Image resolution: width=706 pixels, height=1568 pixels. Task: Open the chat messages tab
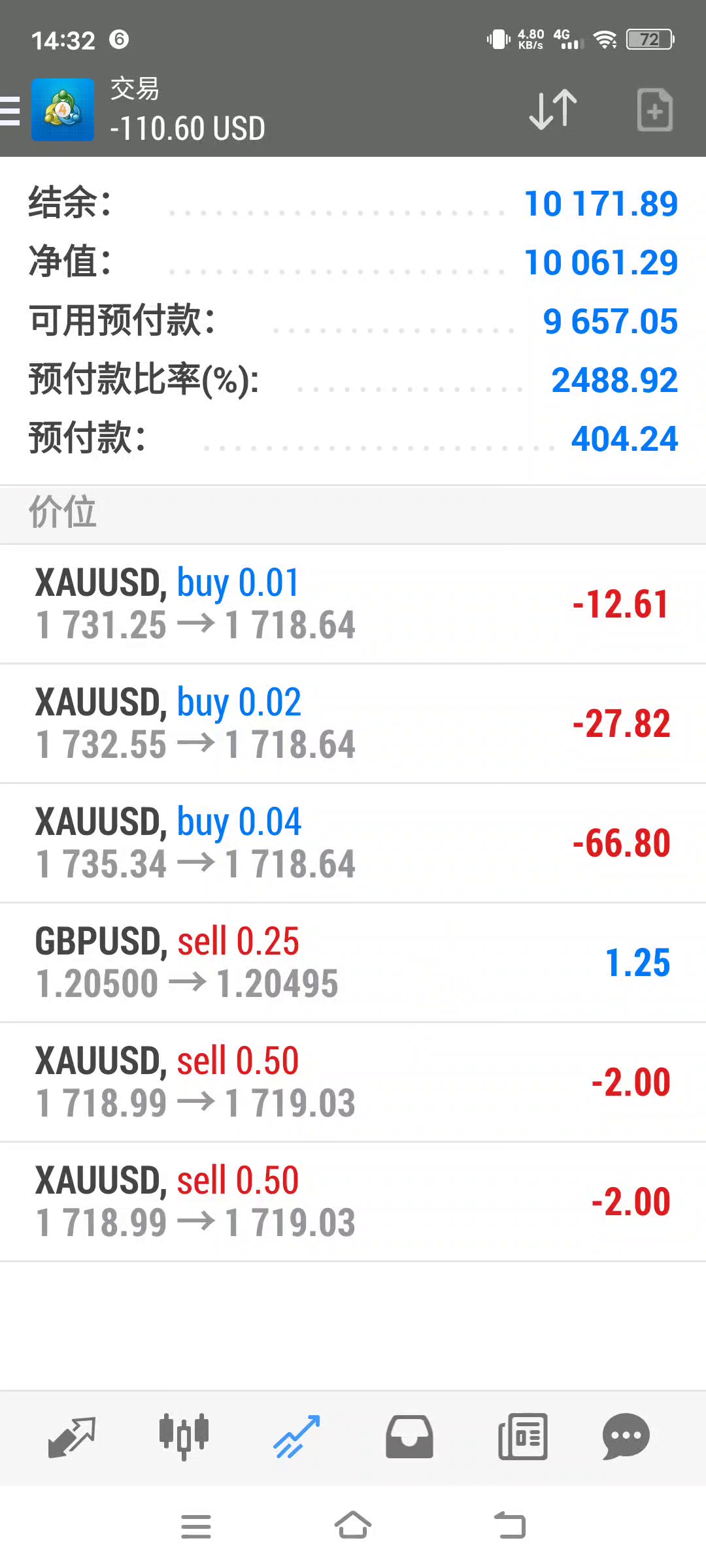click(x=626, y=1437)
